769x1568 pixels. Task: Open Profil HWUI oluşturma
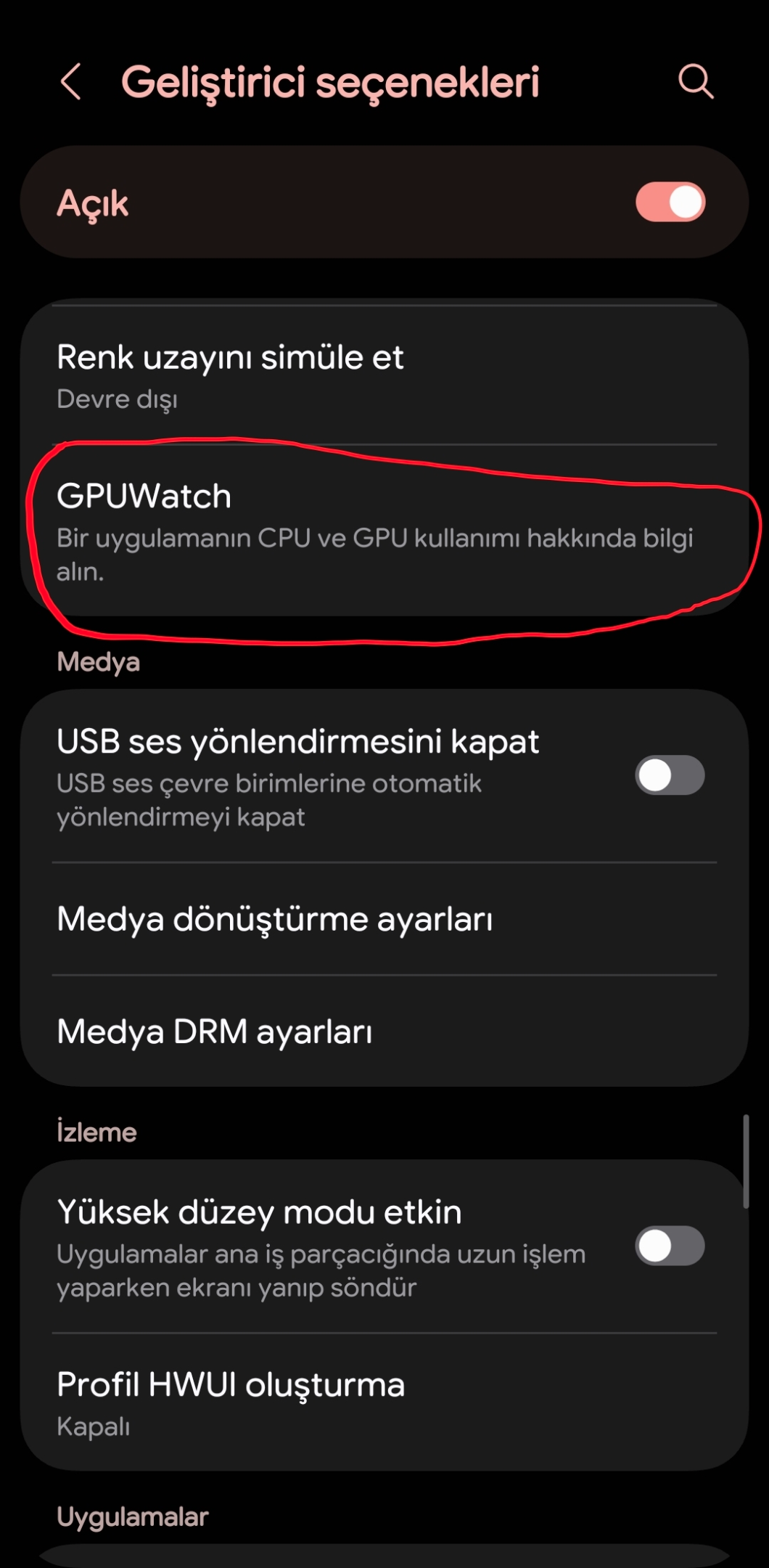coord(384,1402)
